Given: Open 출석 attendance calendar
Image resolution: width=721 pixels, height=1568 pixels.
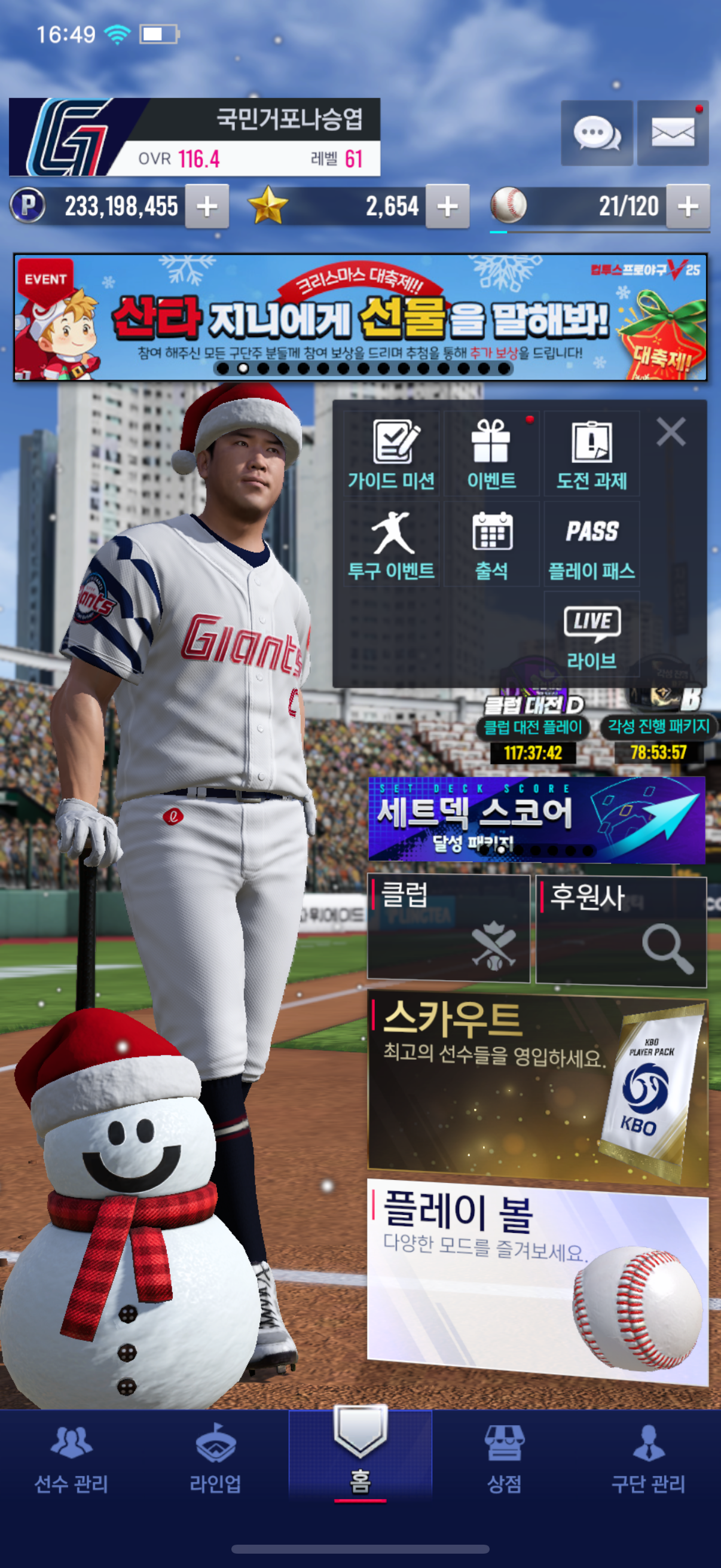Looking at the screenshot, I should coord(491,544).
